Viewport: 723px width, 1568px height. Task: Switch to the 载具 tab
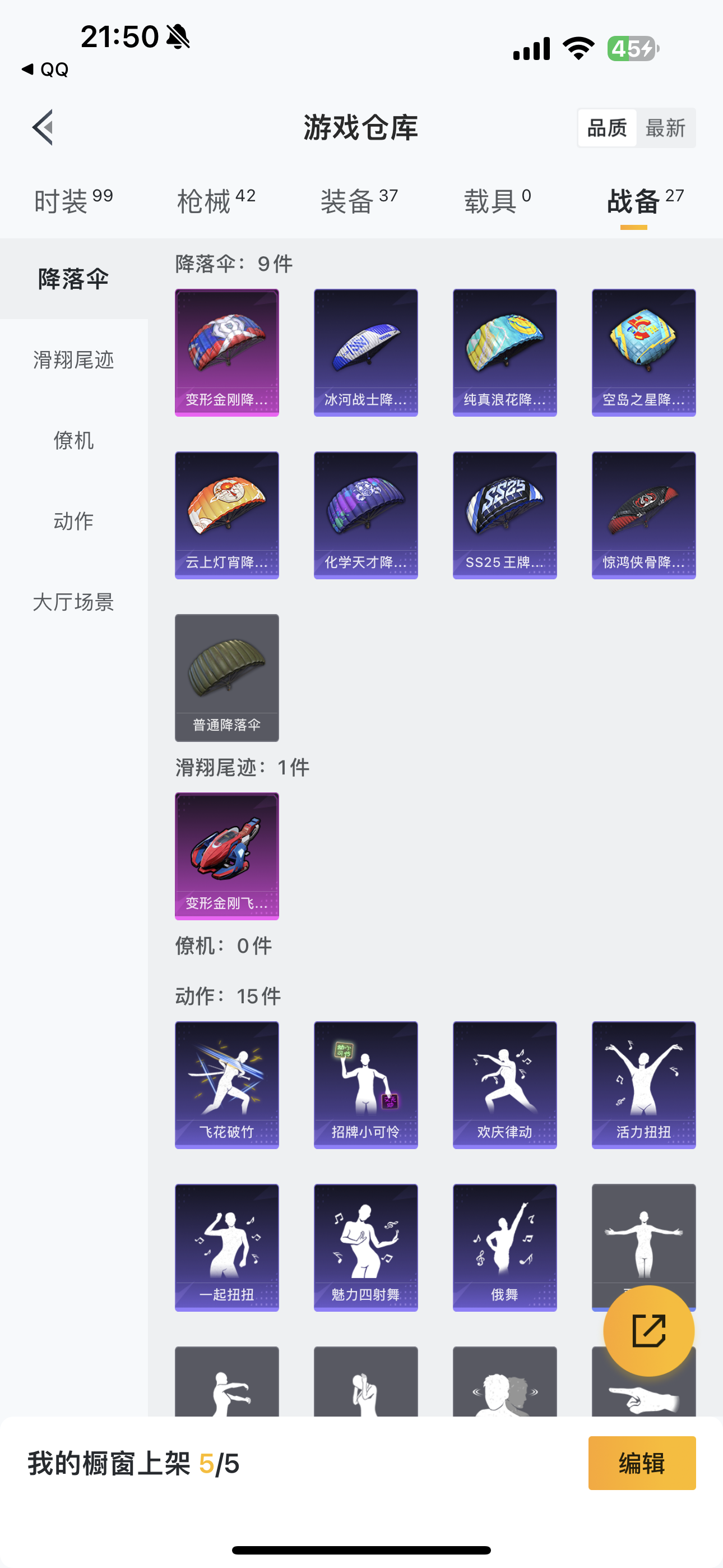[497, 201]
